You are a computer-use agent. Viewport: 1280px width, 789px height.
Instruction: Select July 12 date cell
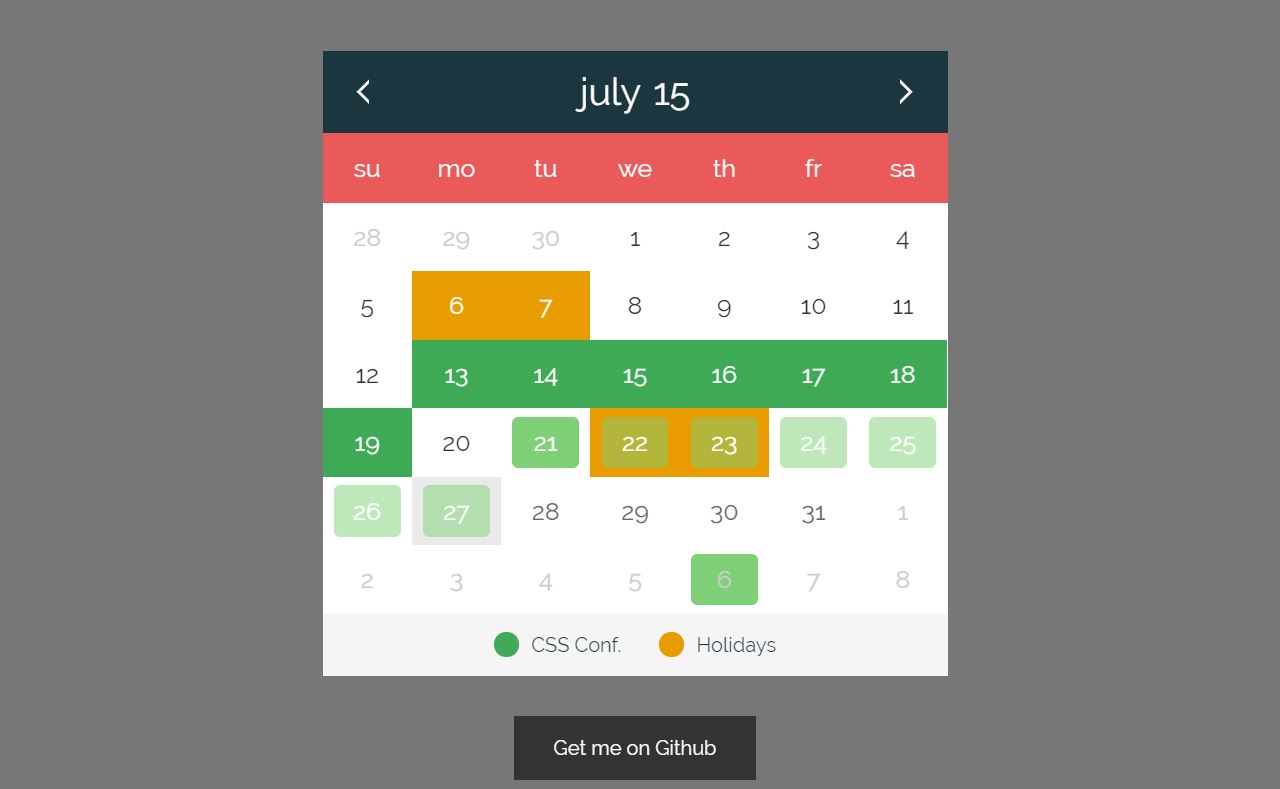coord(367,375)
